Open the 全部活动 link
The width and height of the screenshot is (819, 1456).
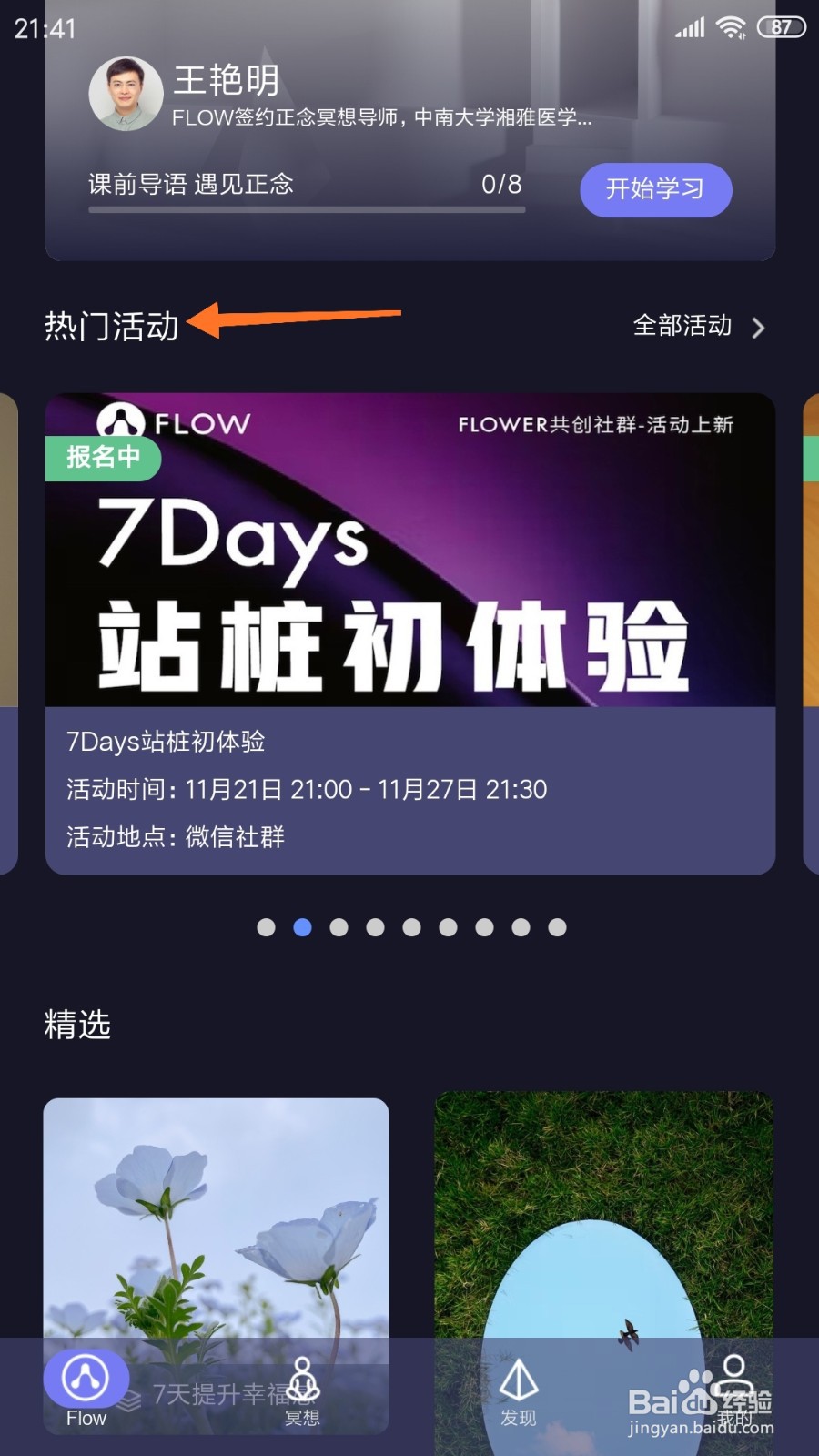682,328
